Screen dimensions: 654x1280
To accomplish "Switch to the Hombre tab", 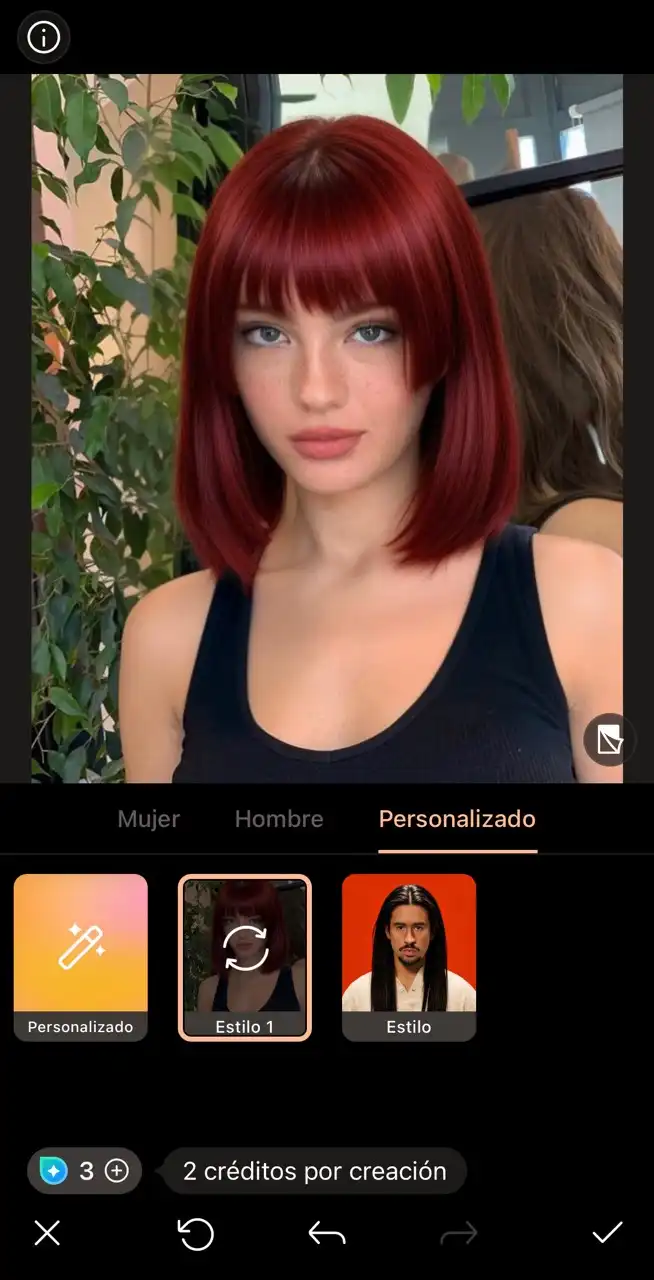I will click(x=279, y=819).
